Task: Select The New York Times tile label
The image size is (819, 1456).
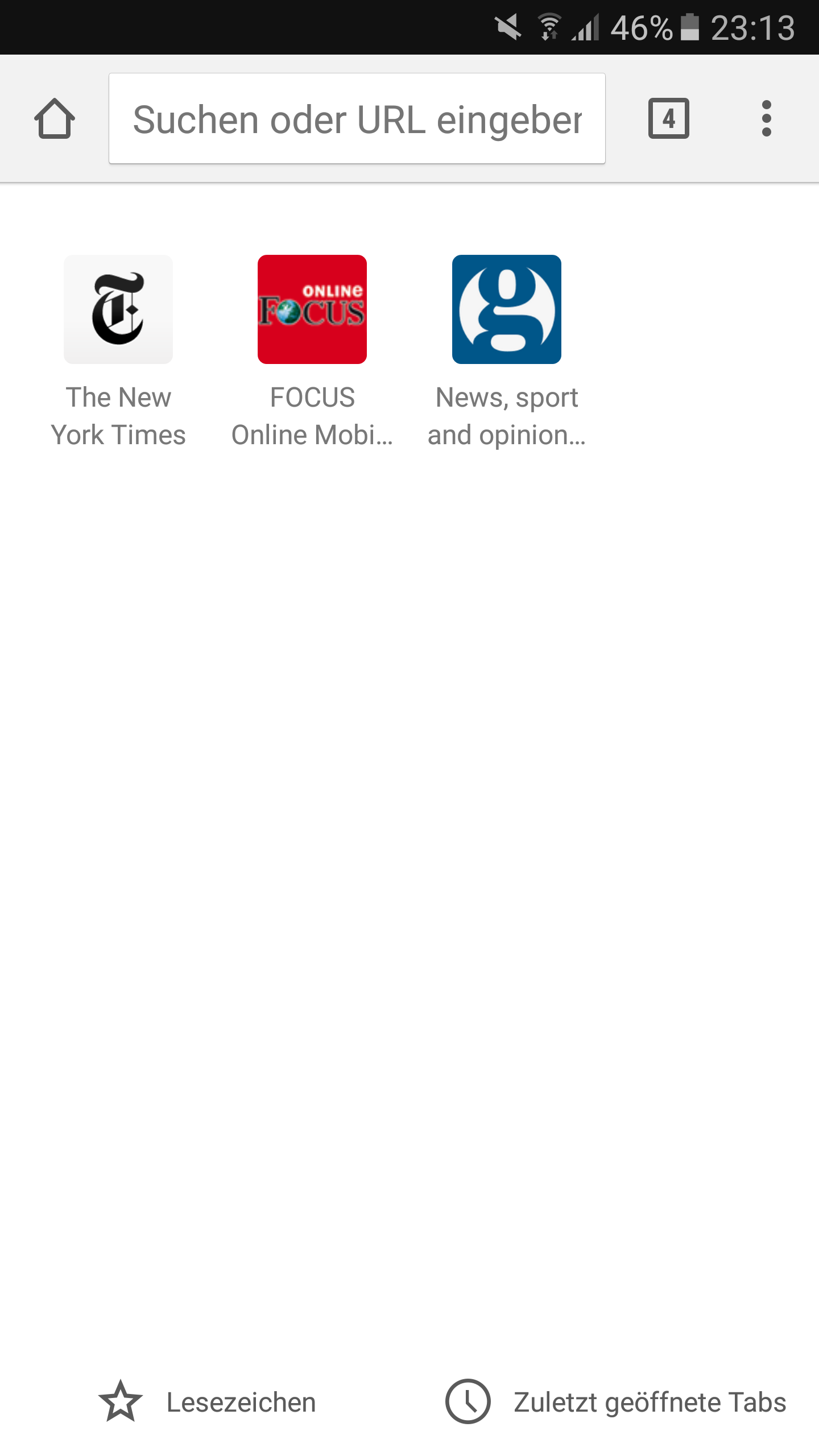Action: coord(118,415)
